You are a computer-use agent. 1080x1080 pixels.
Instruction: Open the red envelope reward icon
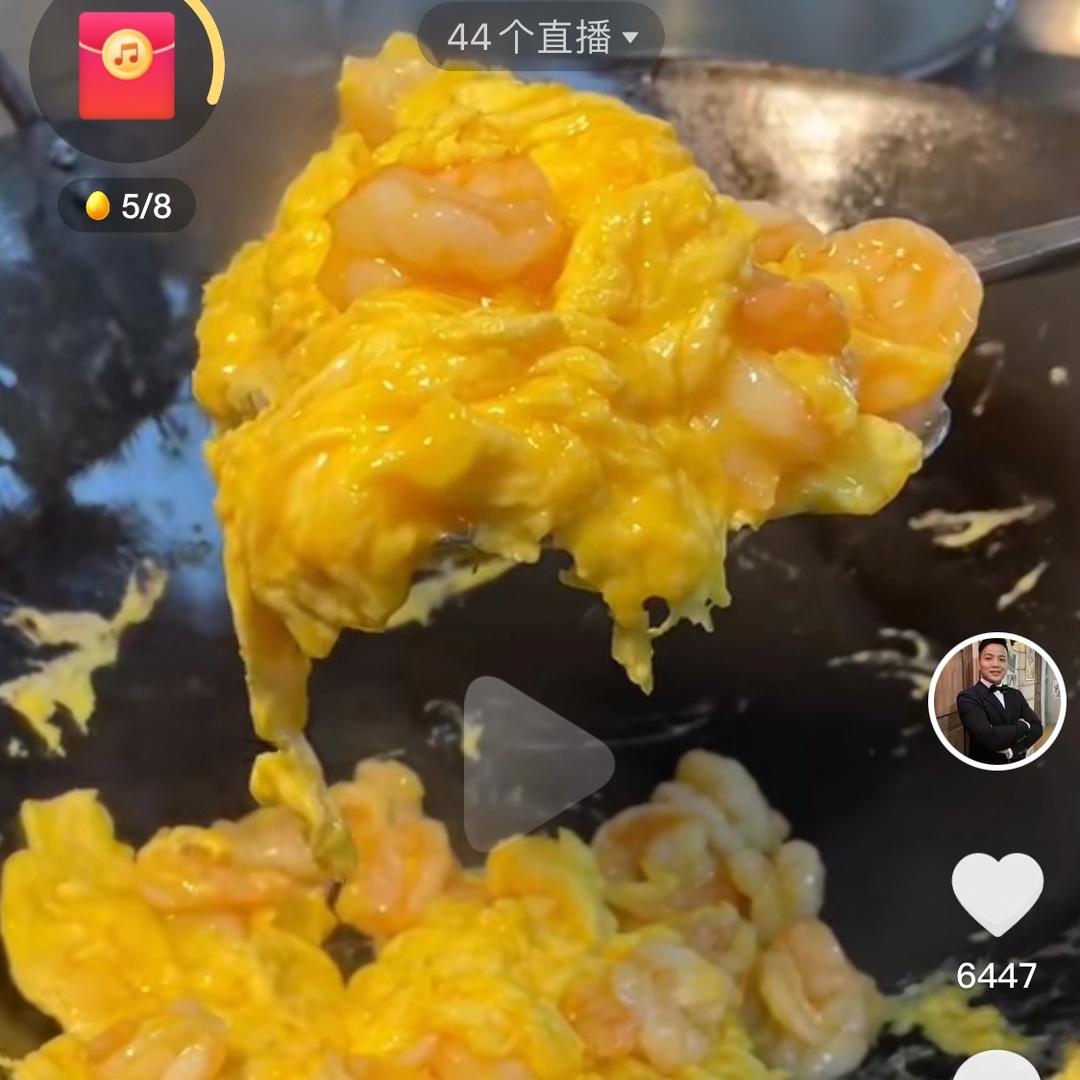point(127,66)
